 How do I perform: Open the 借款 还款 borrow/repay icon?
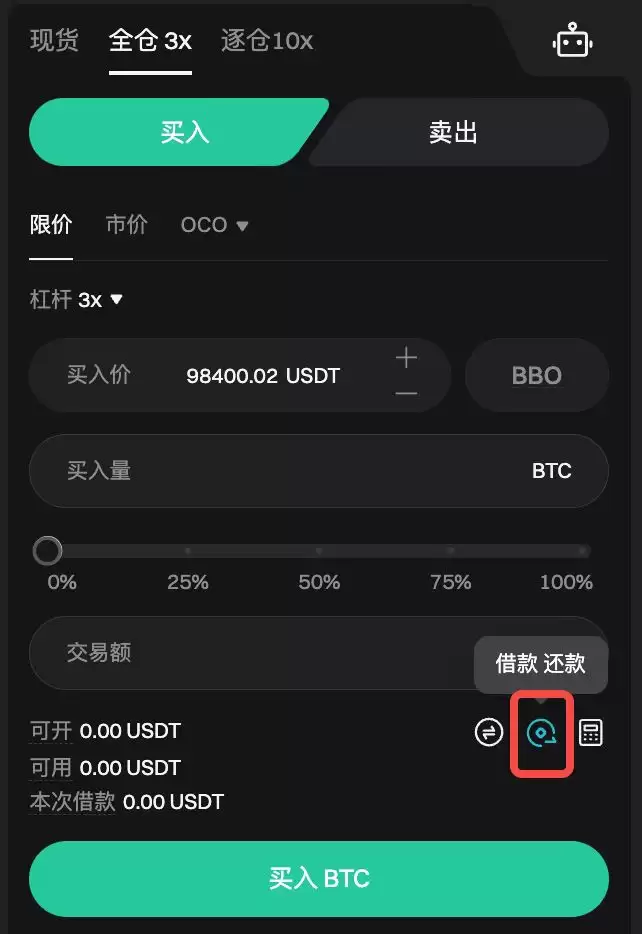(x=541, y=733)
